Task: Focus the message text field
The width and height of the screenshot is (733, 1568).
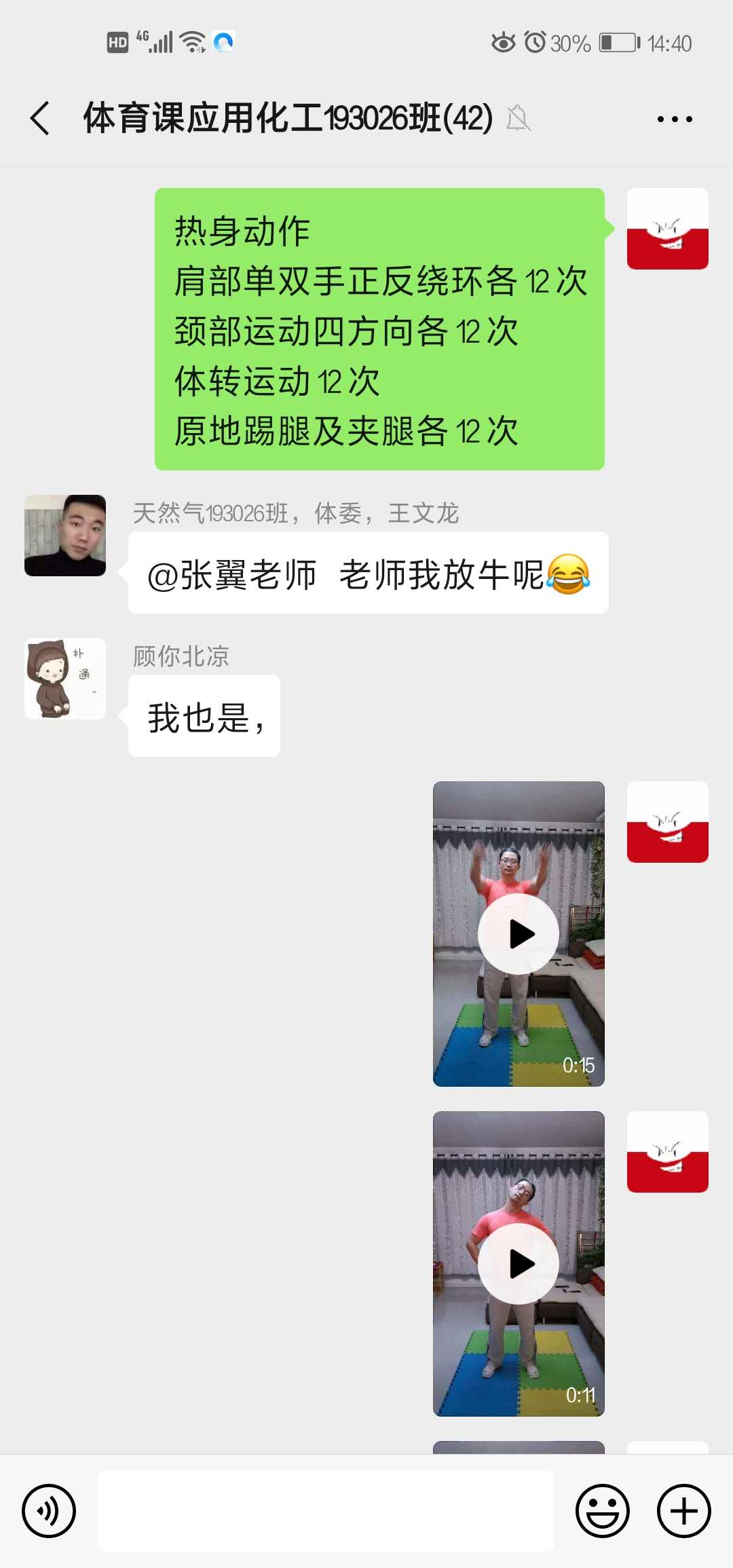Action: pyautogui.click(x=326, y=1511)
